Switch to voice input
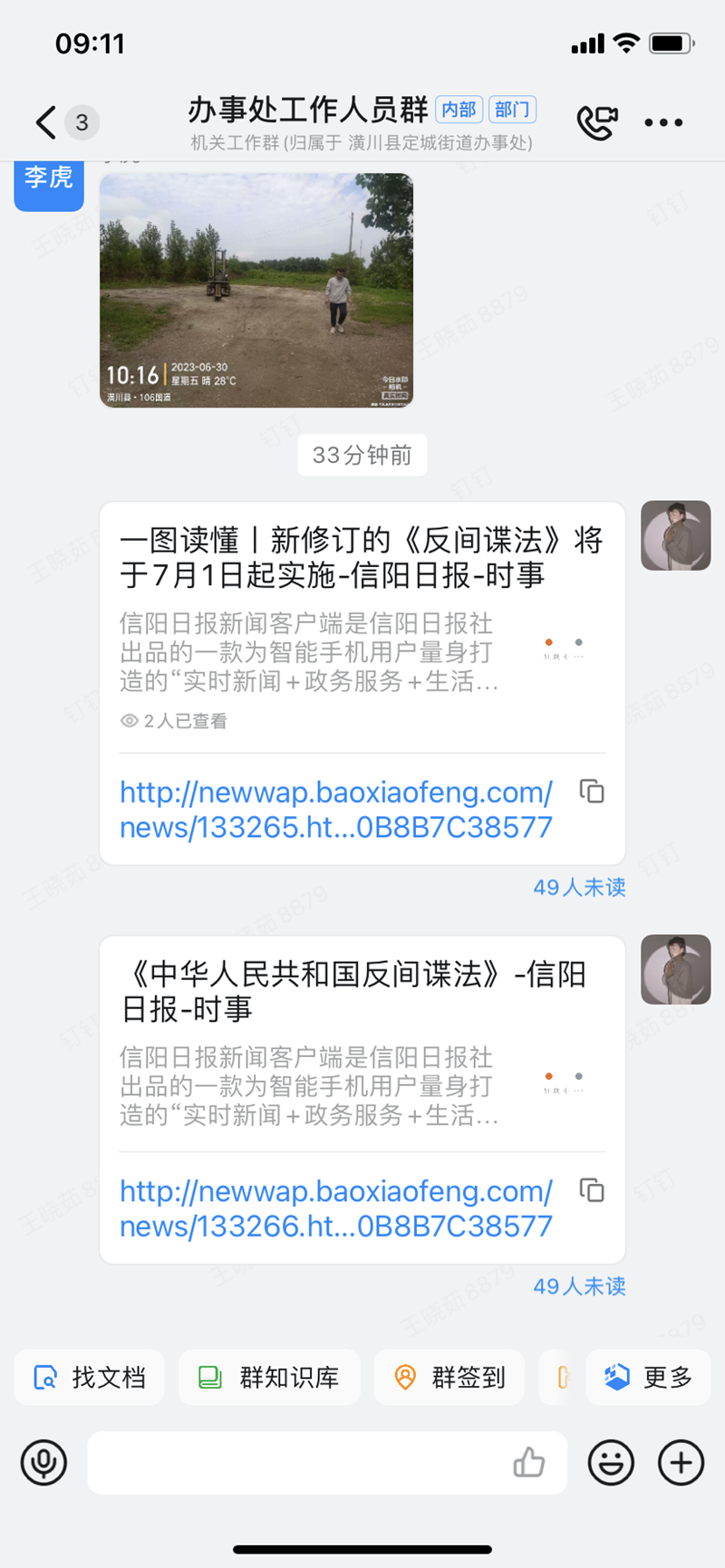This screenshot has width=725, height=1568. point(44,1462)
